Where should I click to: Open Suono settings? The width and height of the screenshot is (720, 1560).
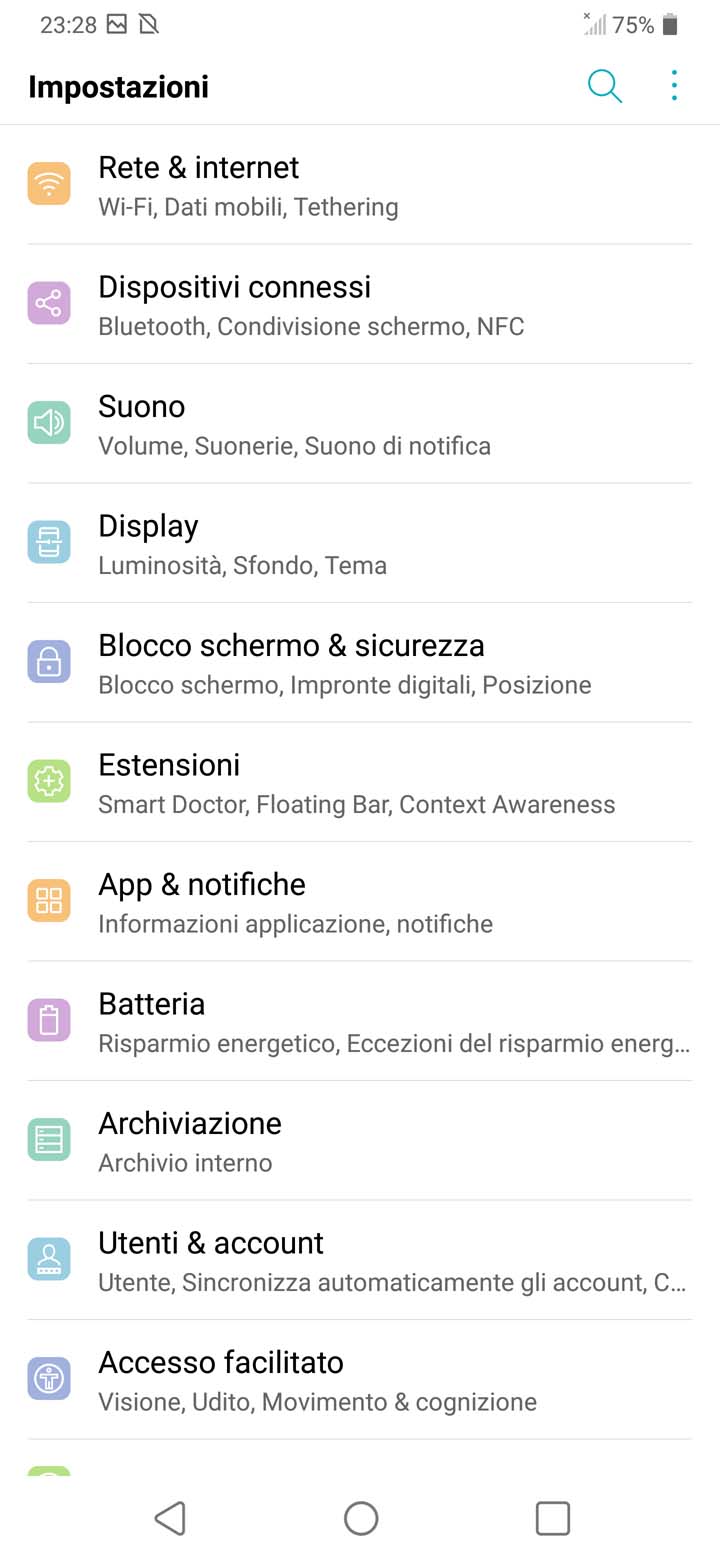(360, 424)
